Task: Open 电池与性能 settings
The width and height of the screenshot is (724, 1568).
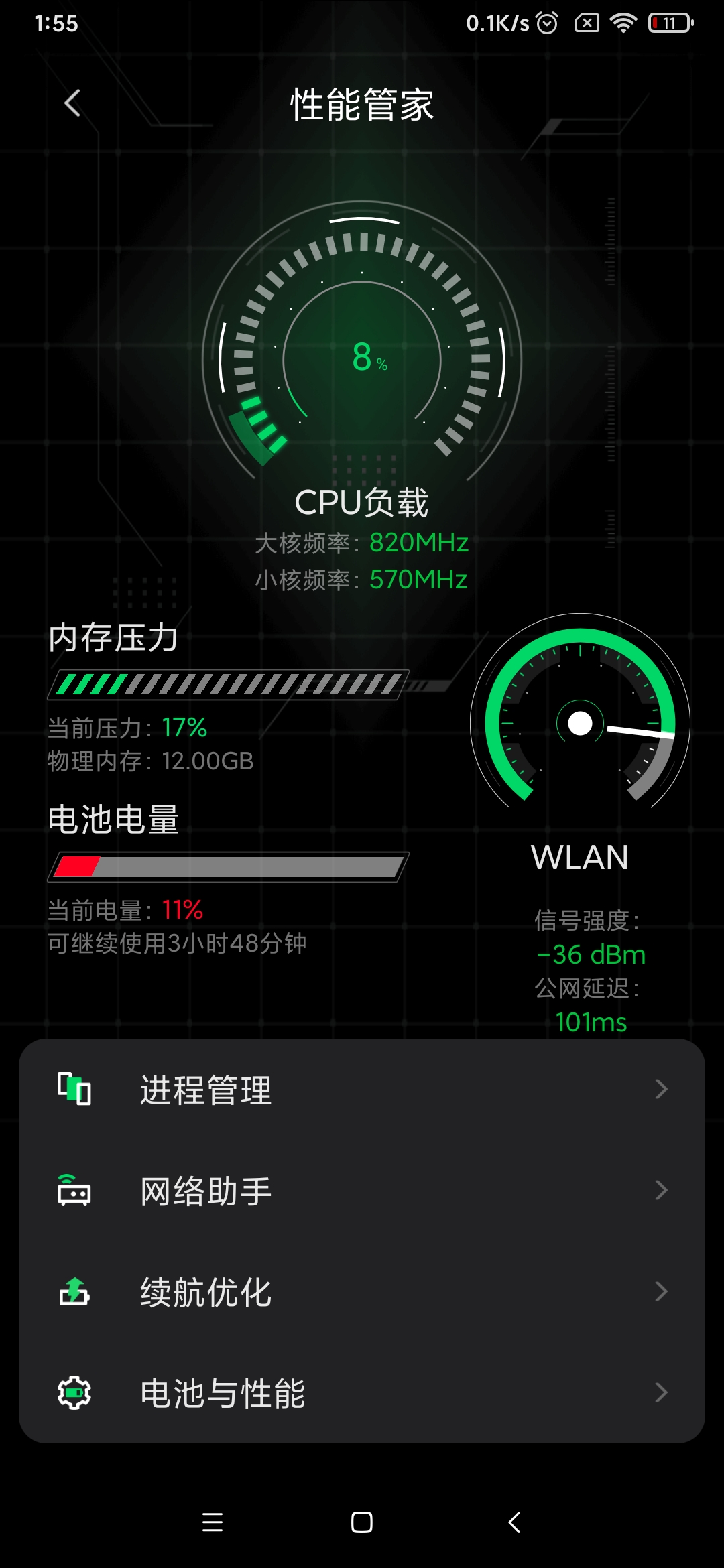Action: (x=362, y=1393)
